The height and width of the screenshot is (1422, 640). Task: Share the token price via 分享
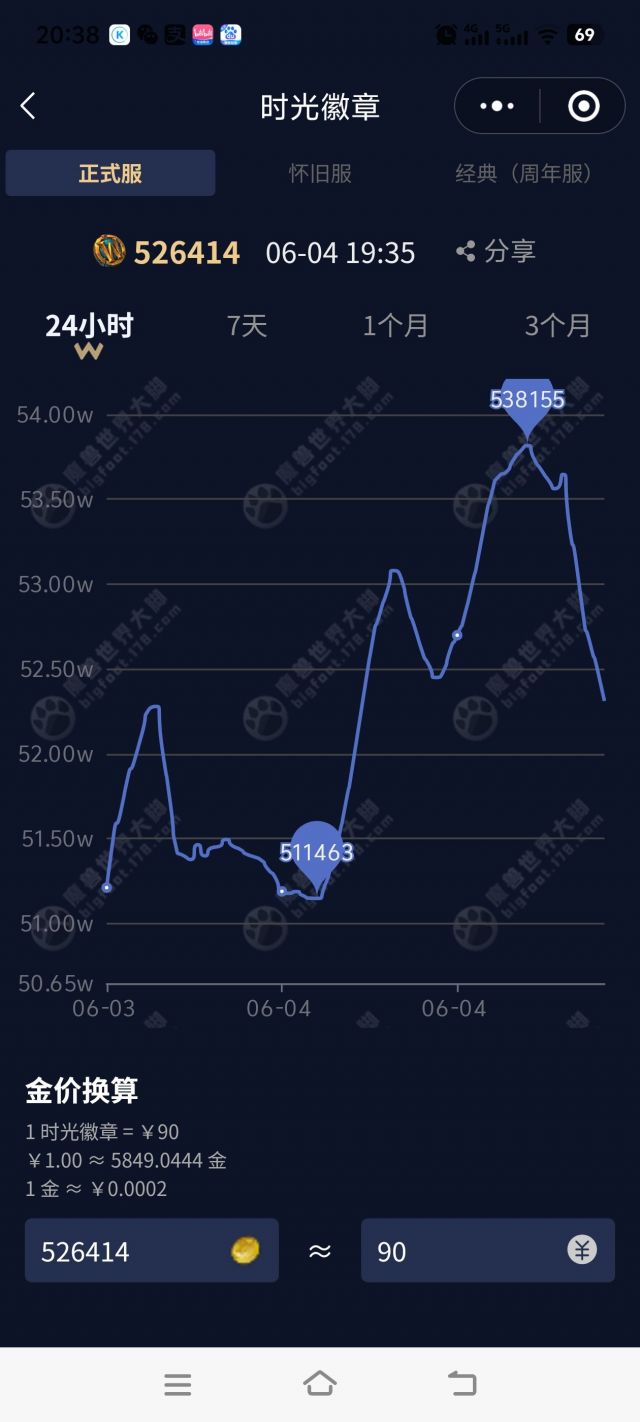tap(496, 251)
